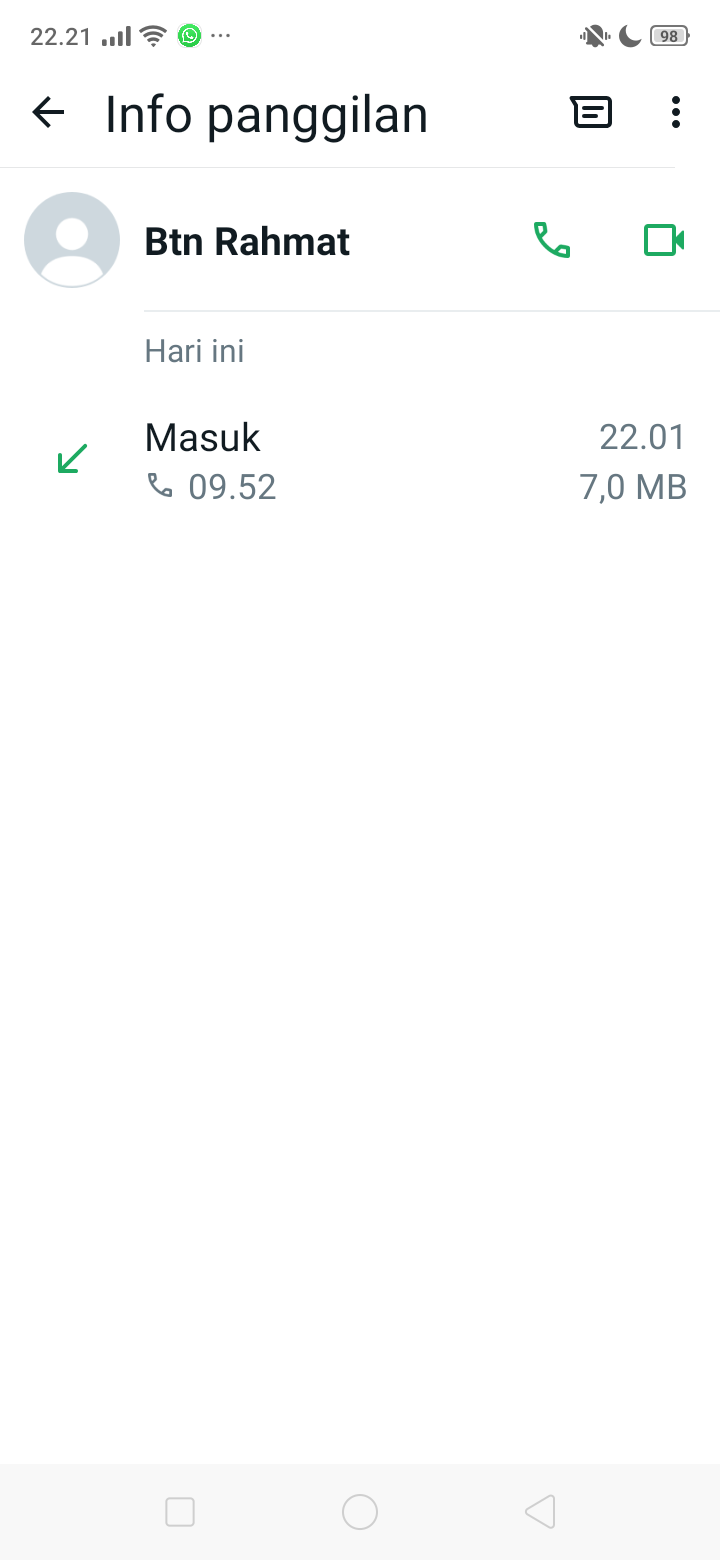Start a video call with Btn Rahmat
Image resolution: width=720 pixels, height=1560 pixels.
pos(663,241)
